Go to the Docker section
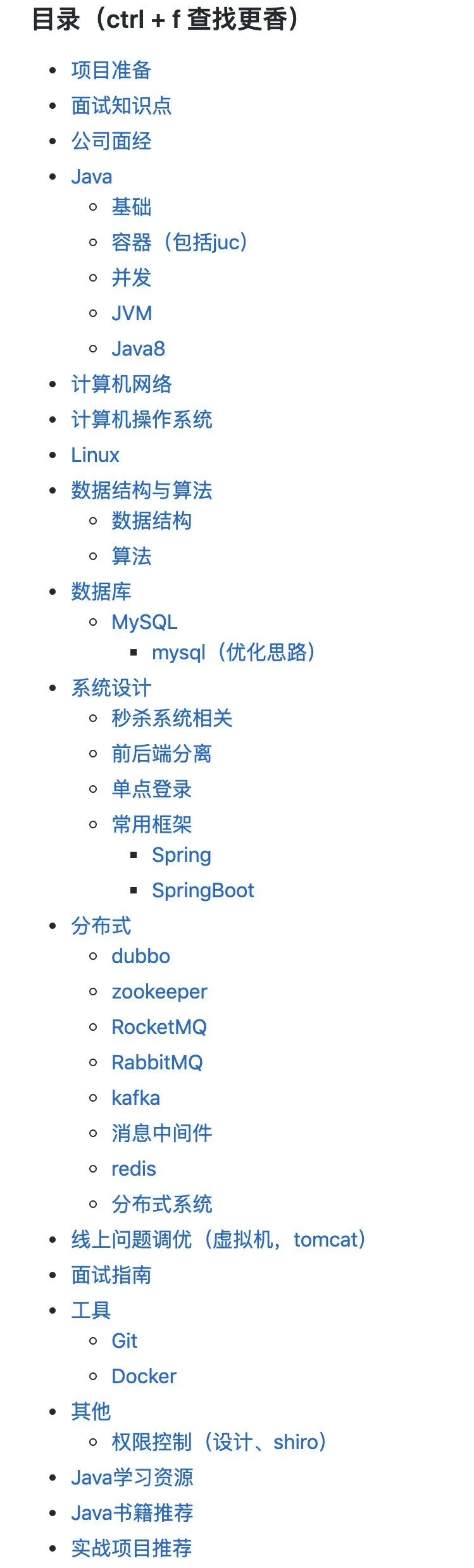Screen dimensions: 474x1568 (x=144, y=1376)
